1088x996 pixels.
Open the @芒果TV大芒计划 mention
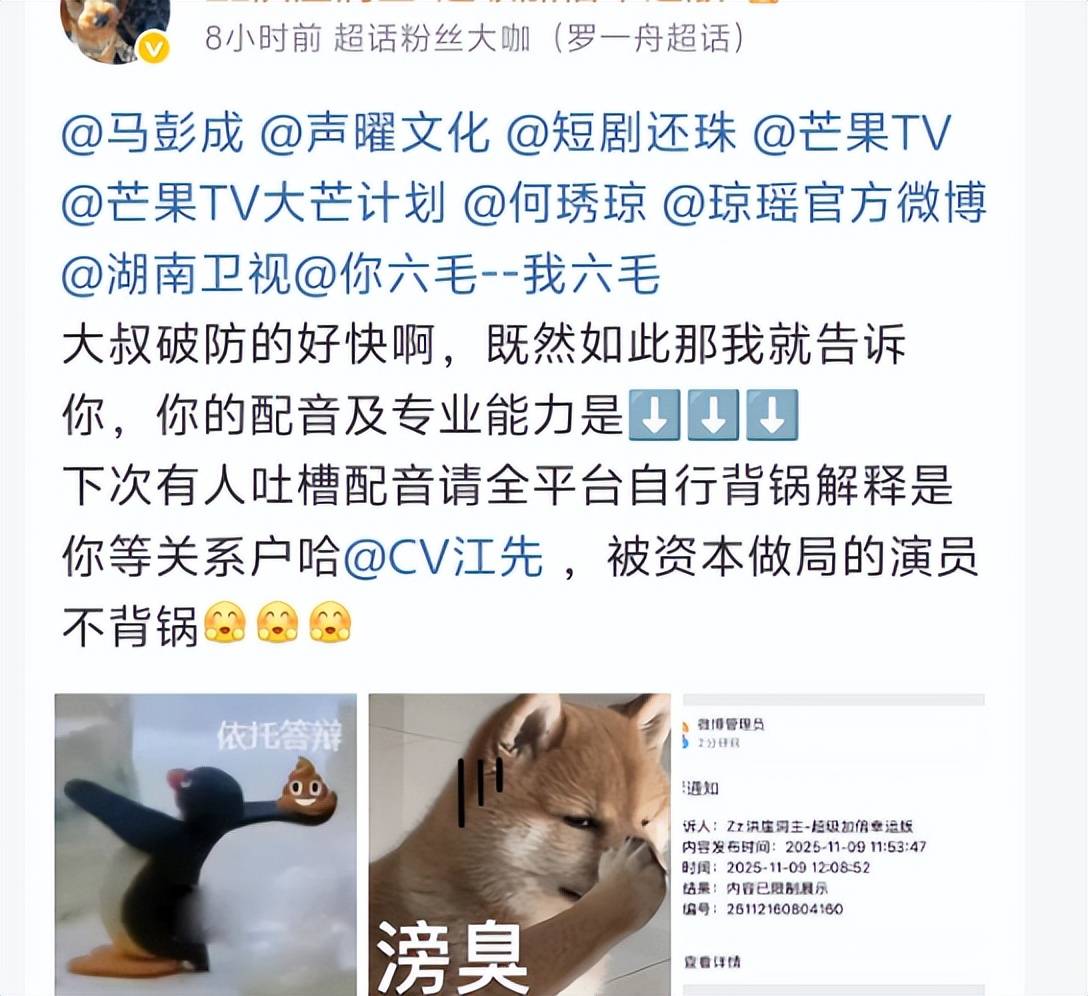tap(253, 204)
